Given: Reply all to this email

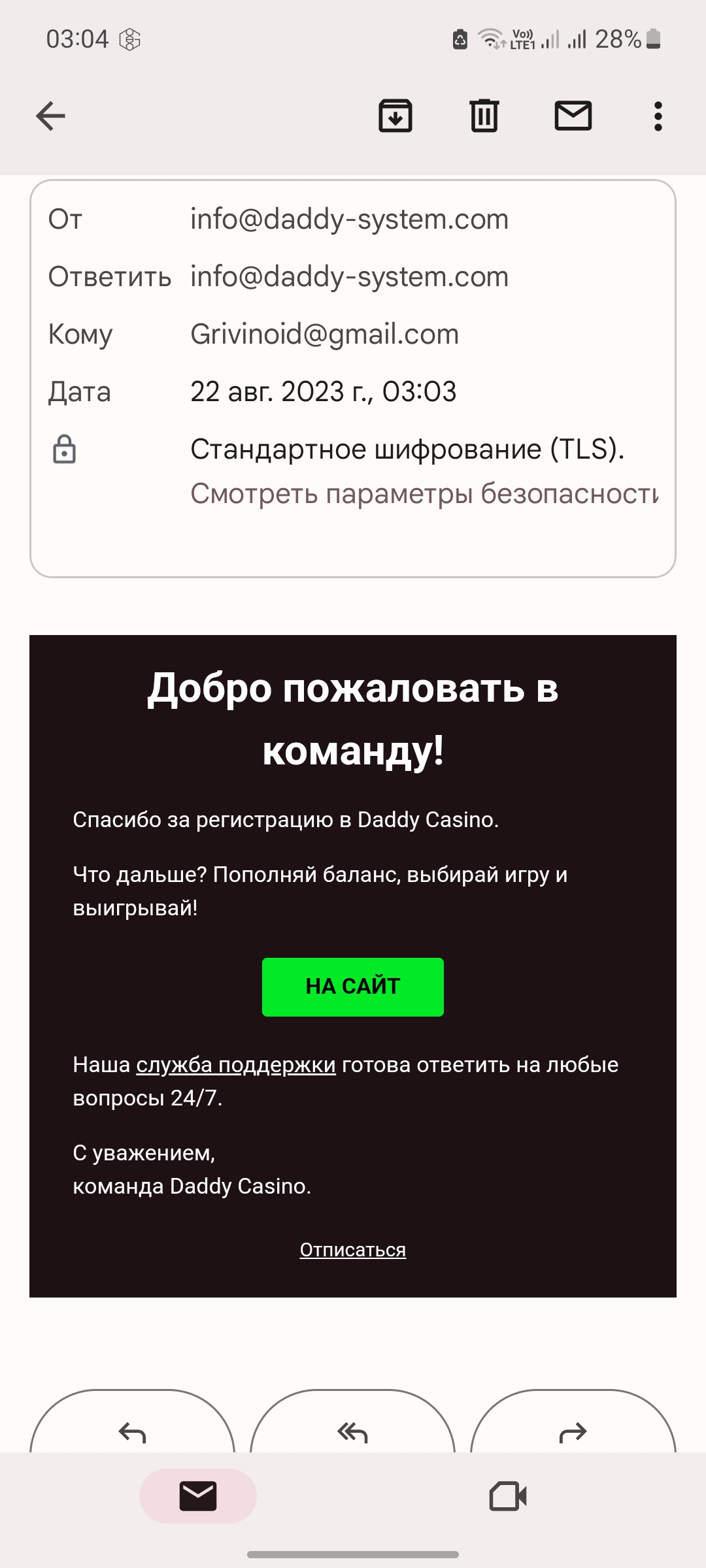Looking at the screenshot, I should pos(353,1428).
